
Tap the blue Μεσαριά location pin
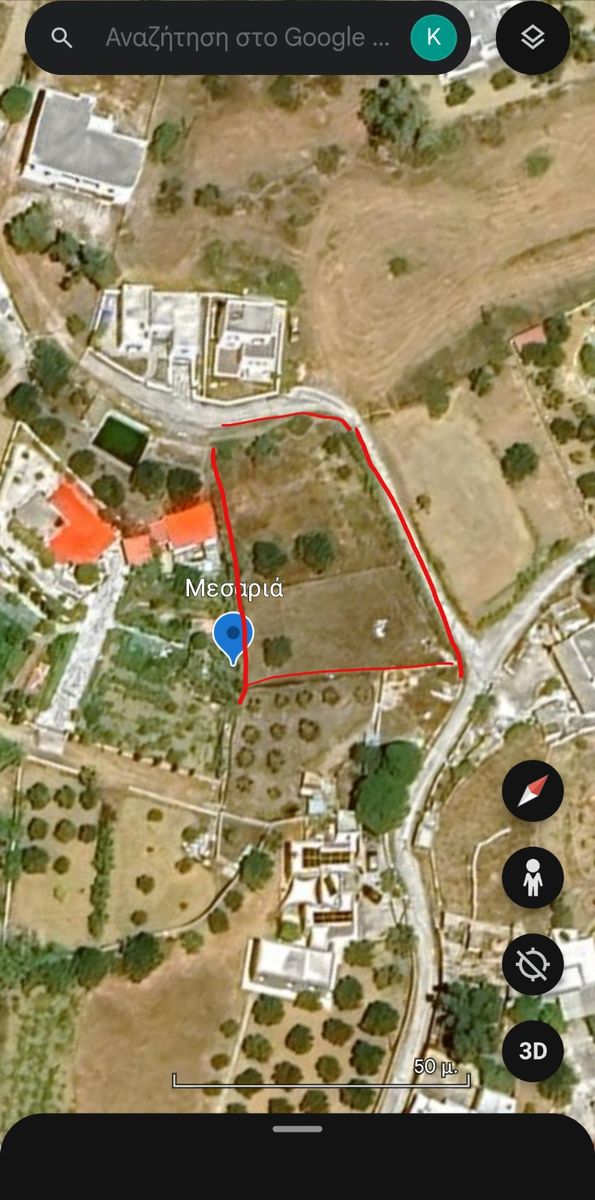pyautogui.click(x=233, y=638)
